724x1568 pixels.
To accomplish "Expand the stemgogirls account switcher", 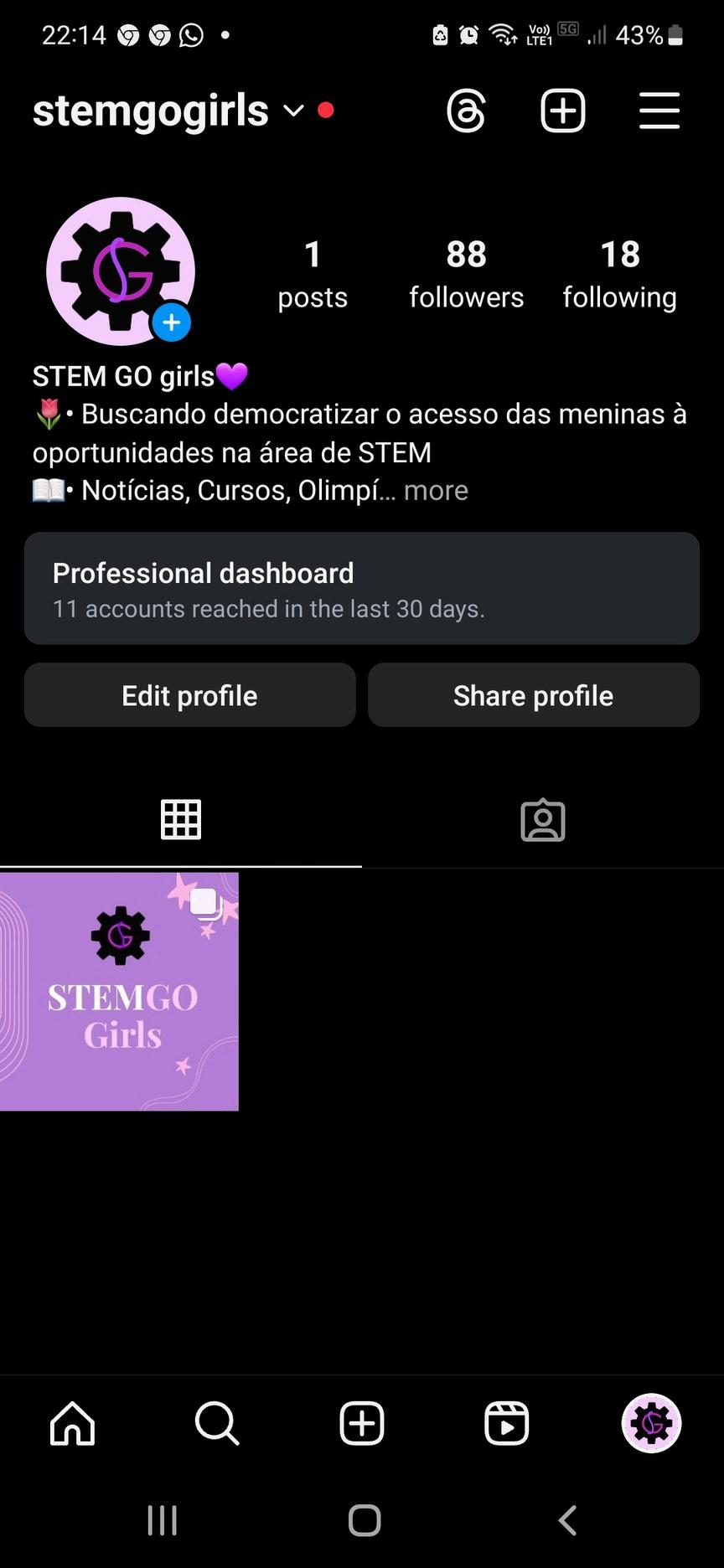I will point(292,111).
